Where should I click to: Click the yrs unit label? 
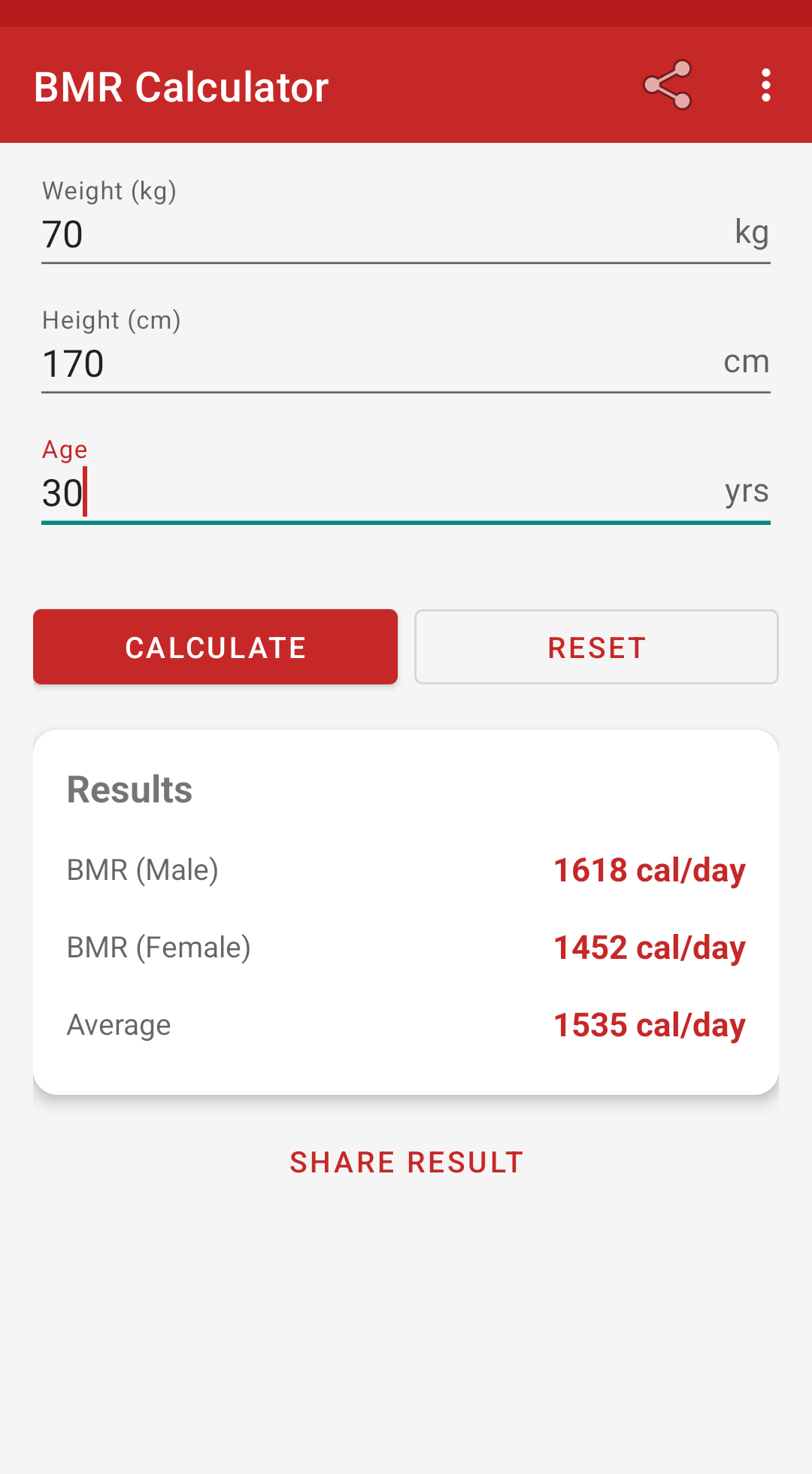coord(746,490)
